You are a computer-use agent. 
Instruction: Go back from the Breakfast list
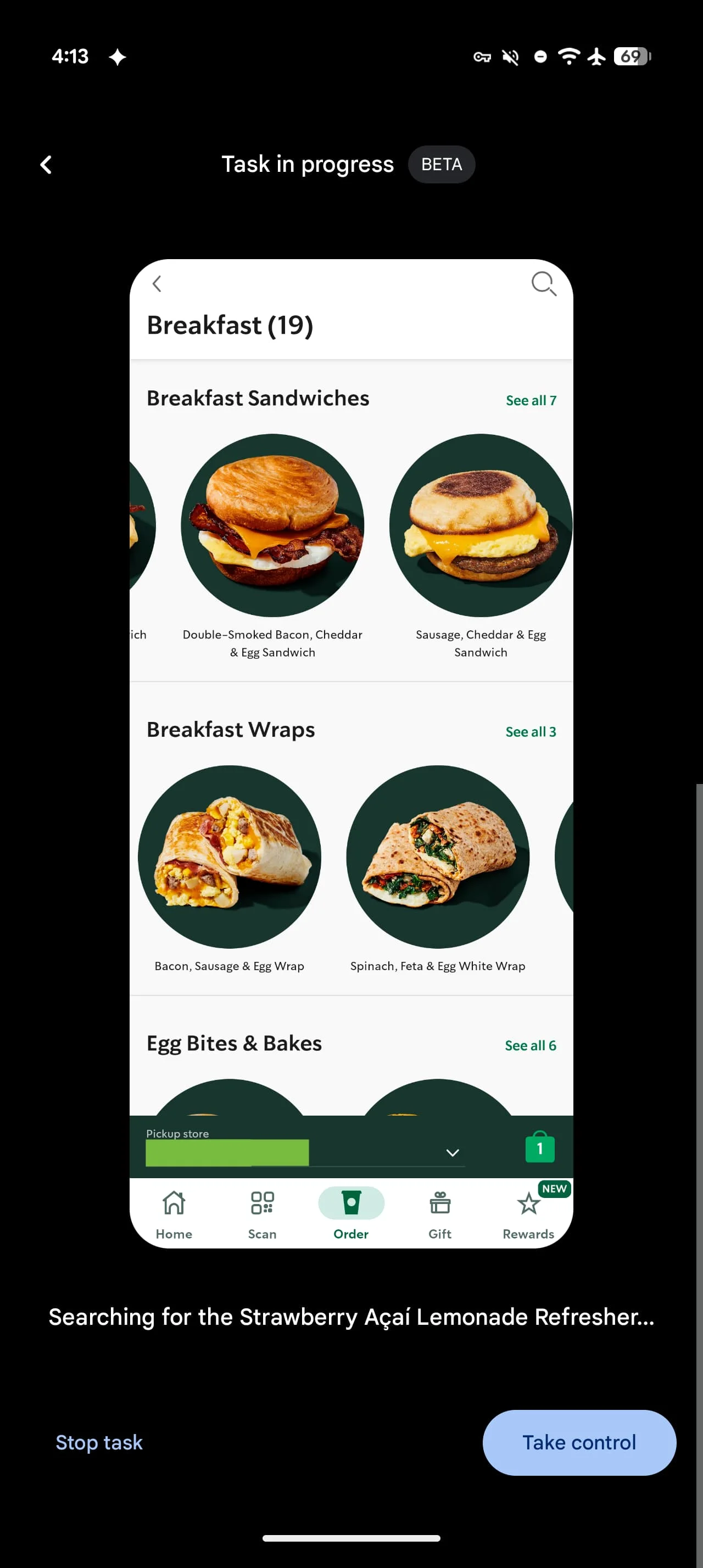tap(157, 284)
